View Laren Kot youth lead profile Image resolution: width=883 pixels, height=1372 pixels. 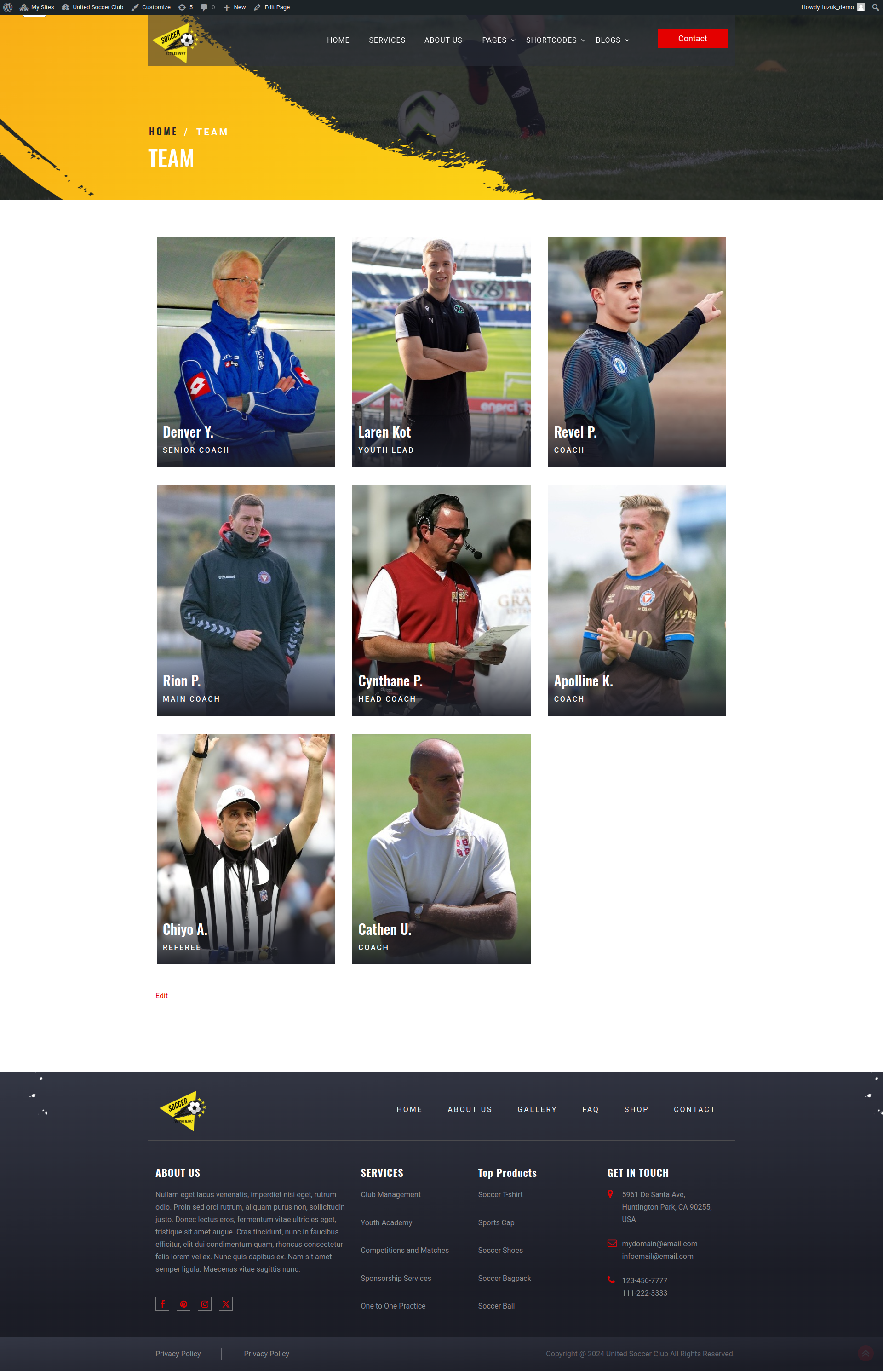(x=441, y=352)
